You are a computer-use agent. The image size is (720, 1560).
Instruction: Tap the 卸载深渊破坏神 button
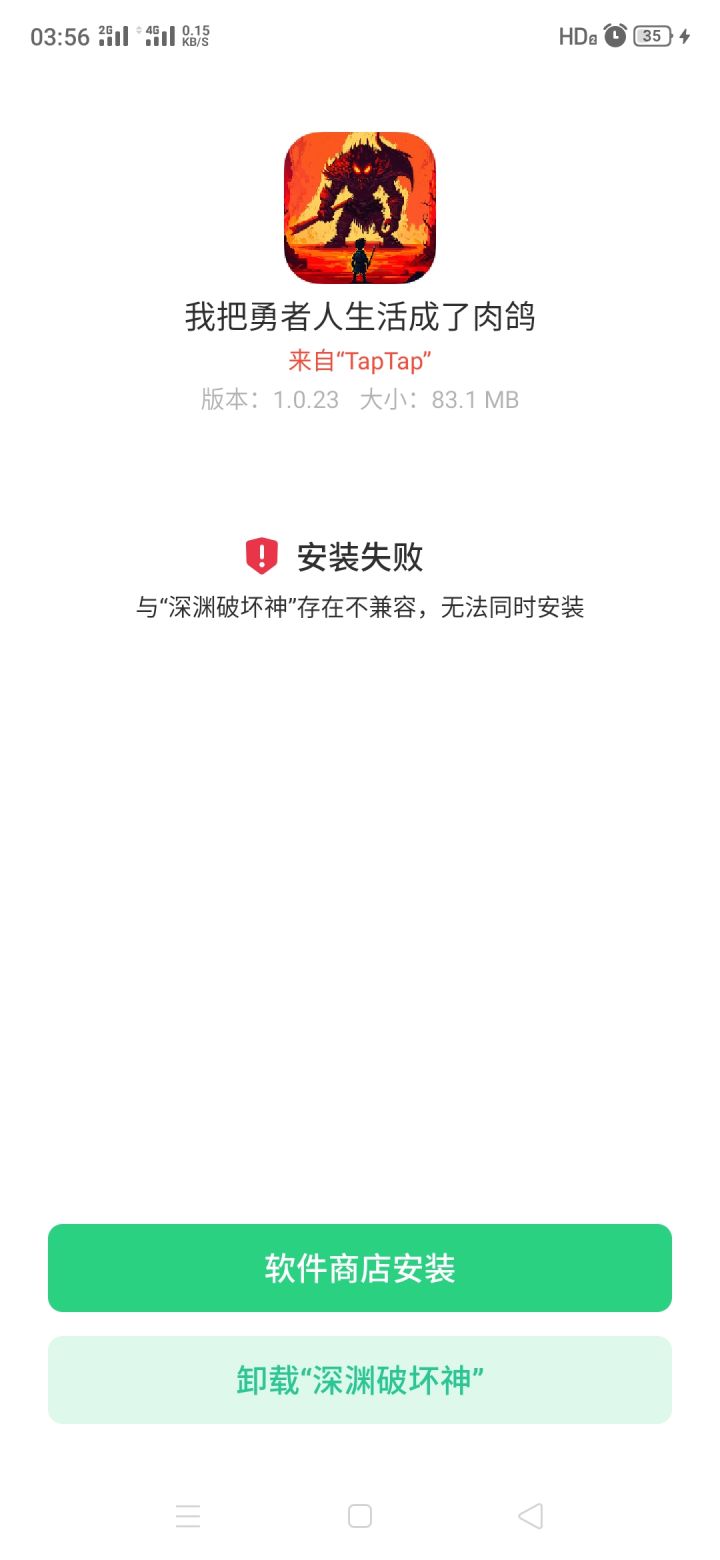[x=359, y=1380]
